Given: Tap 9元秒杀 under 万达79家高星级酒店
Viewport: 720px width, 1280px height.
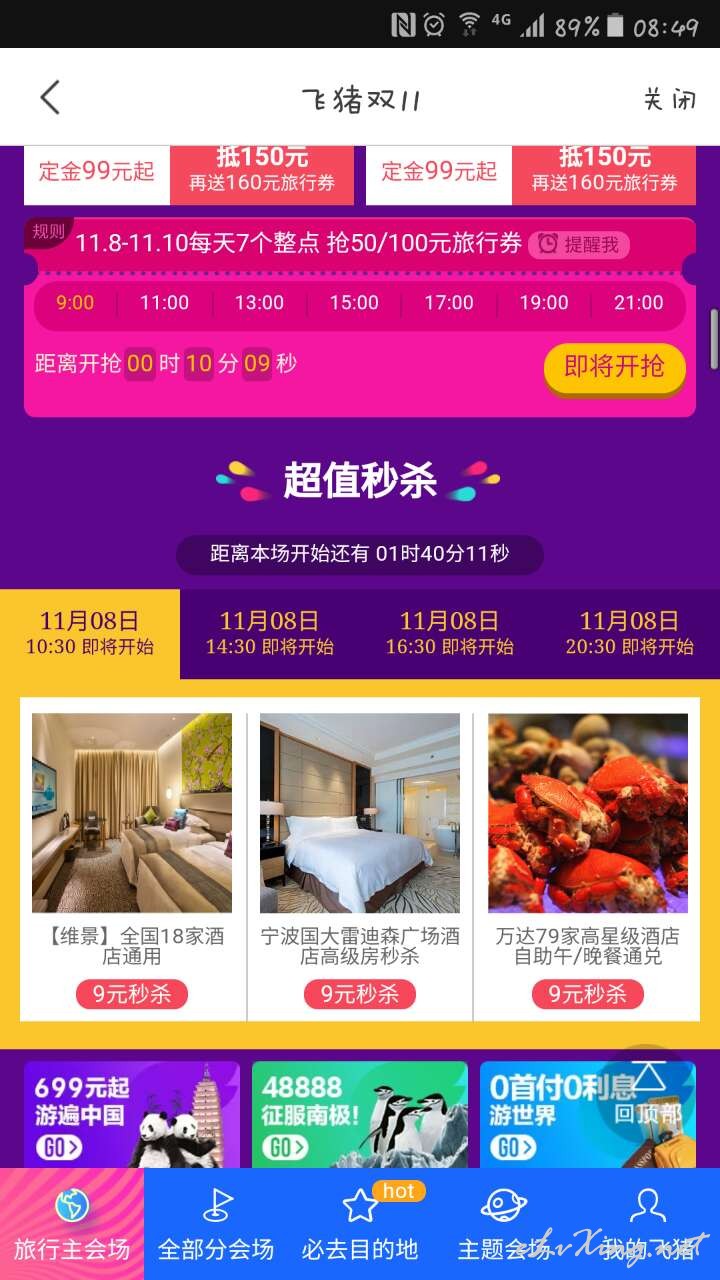Looking at the screenshot, I should (x=588, y=994).
